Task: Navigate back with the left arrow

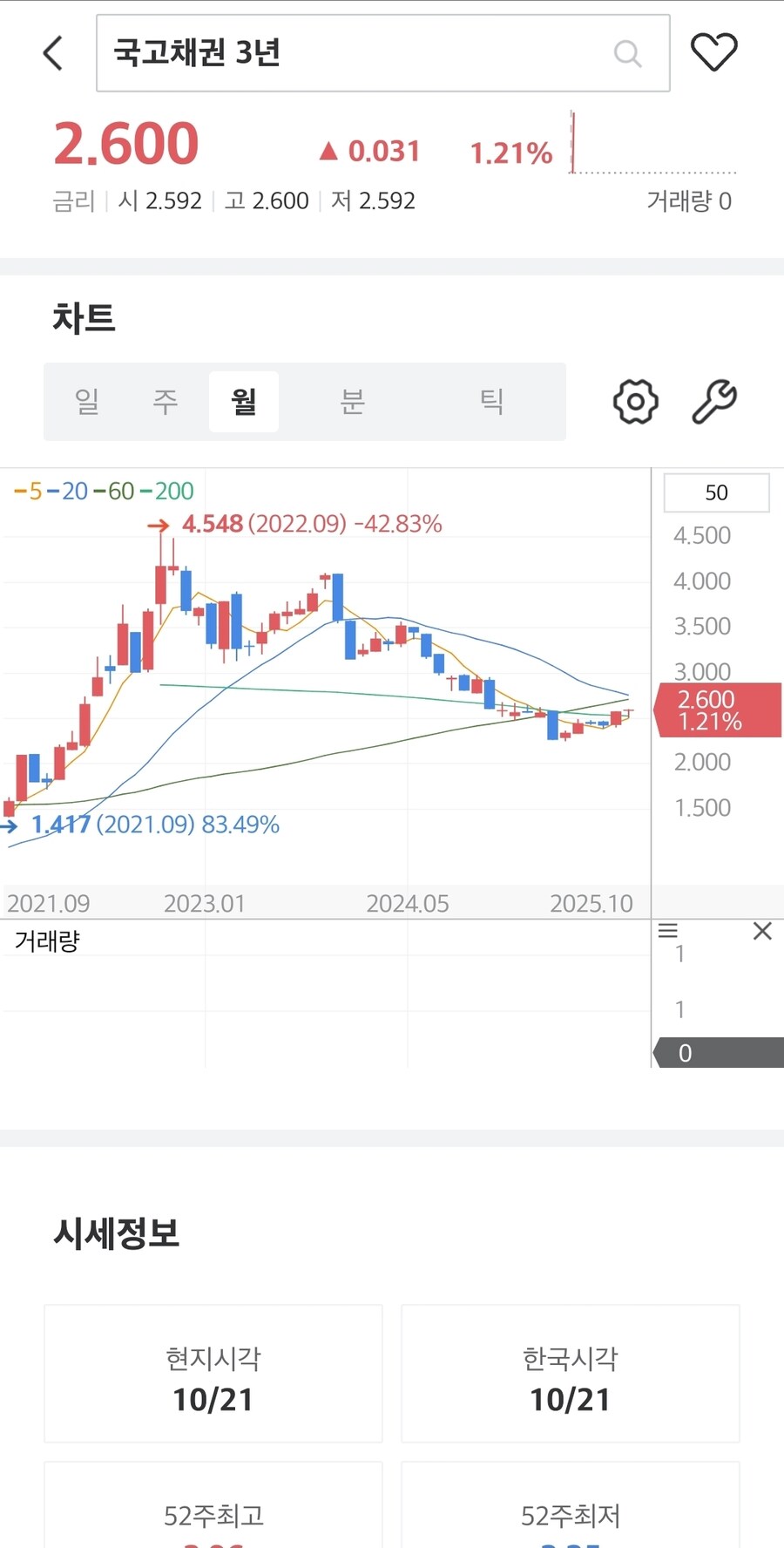Action: pyautogui.click(x=52, y=52)
